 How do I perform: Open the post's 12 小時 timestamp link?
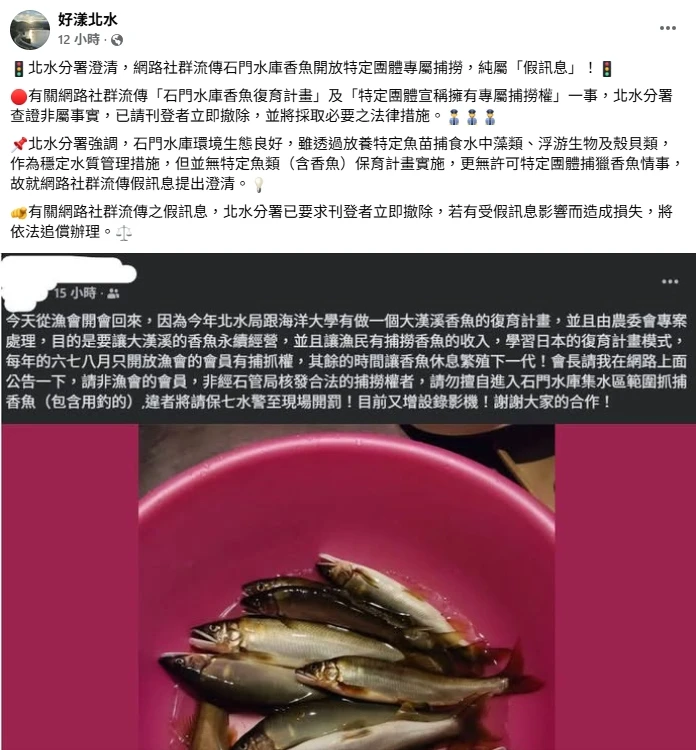[78, 40]
